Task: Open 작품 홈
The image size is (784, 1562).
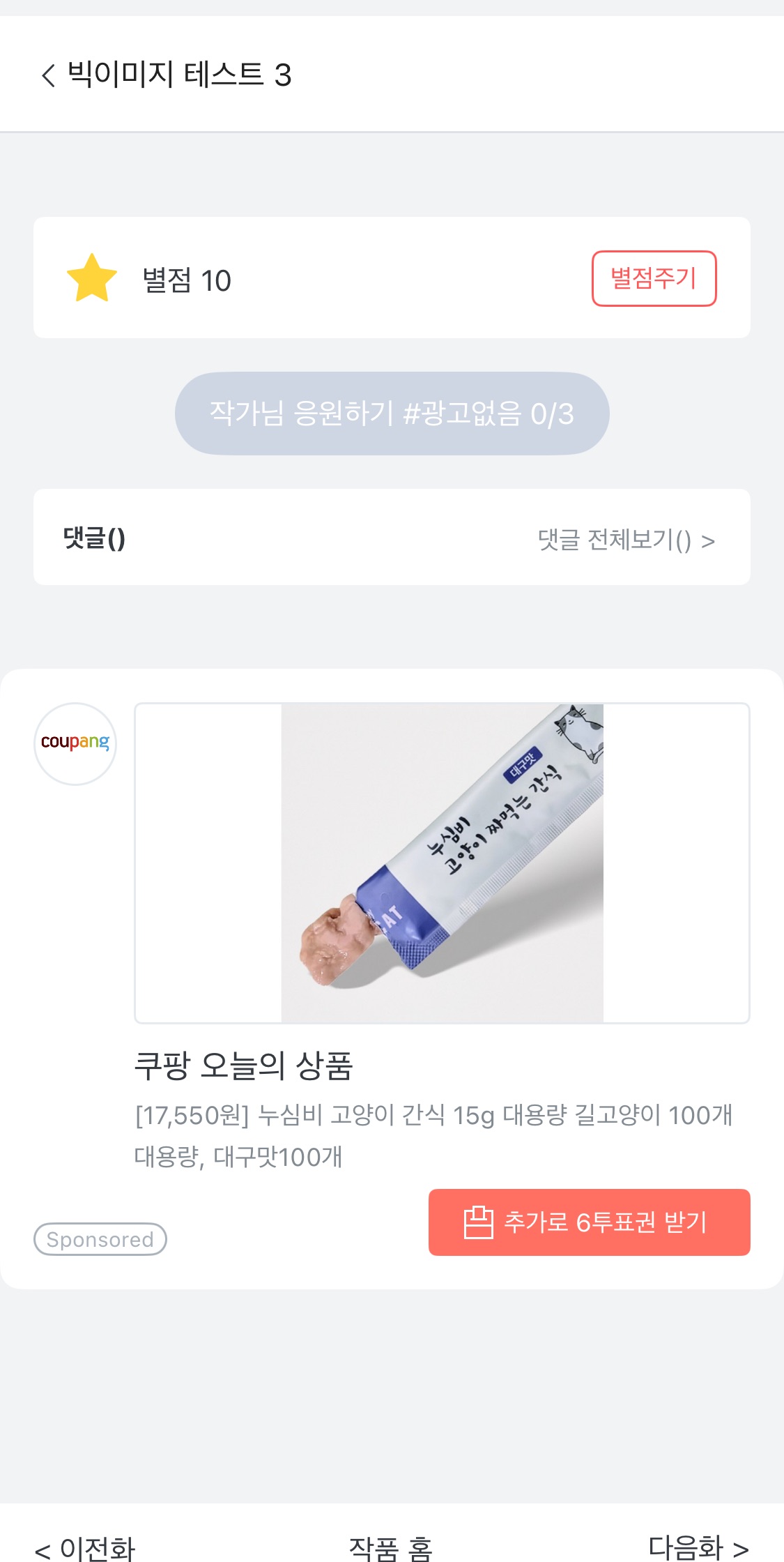Action: point(391,1547)
